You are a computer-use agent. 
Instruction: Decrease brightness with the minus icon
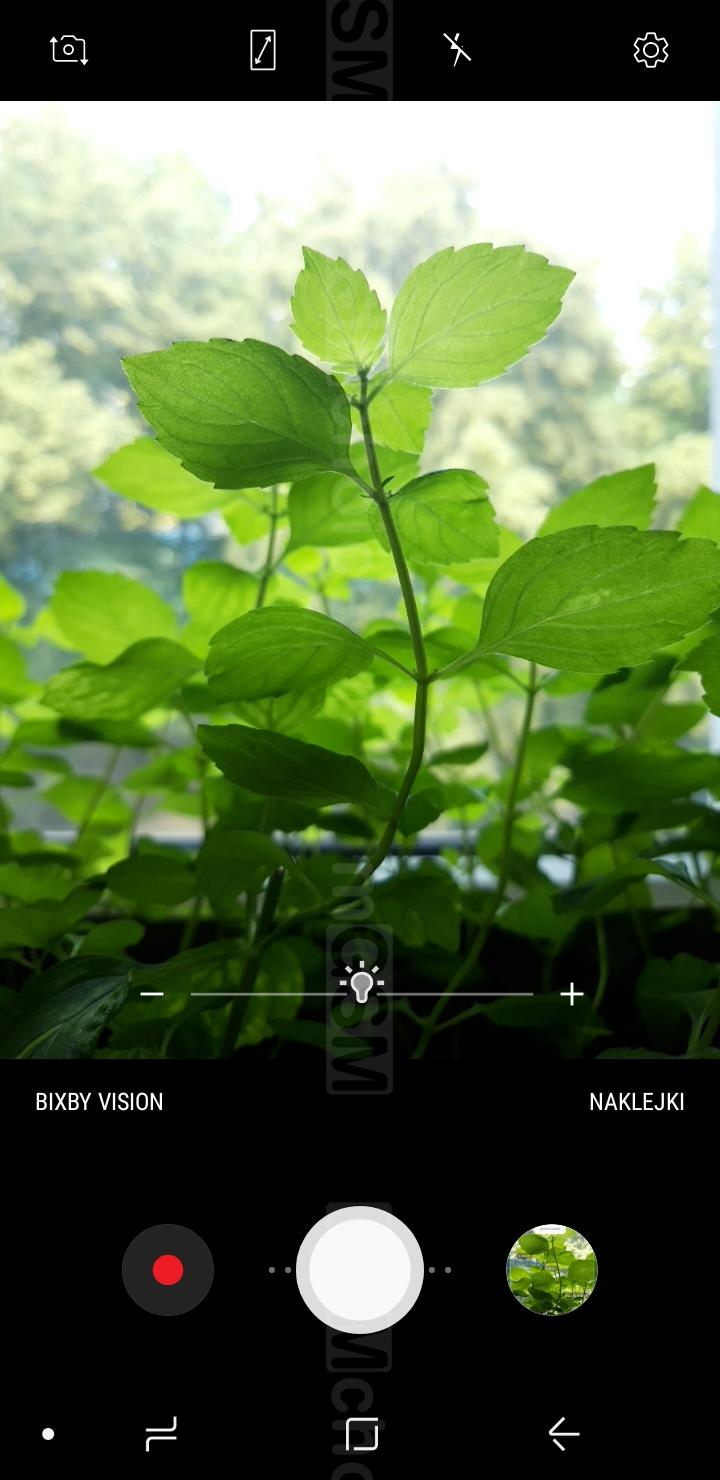[x=152, y=994]
